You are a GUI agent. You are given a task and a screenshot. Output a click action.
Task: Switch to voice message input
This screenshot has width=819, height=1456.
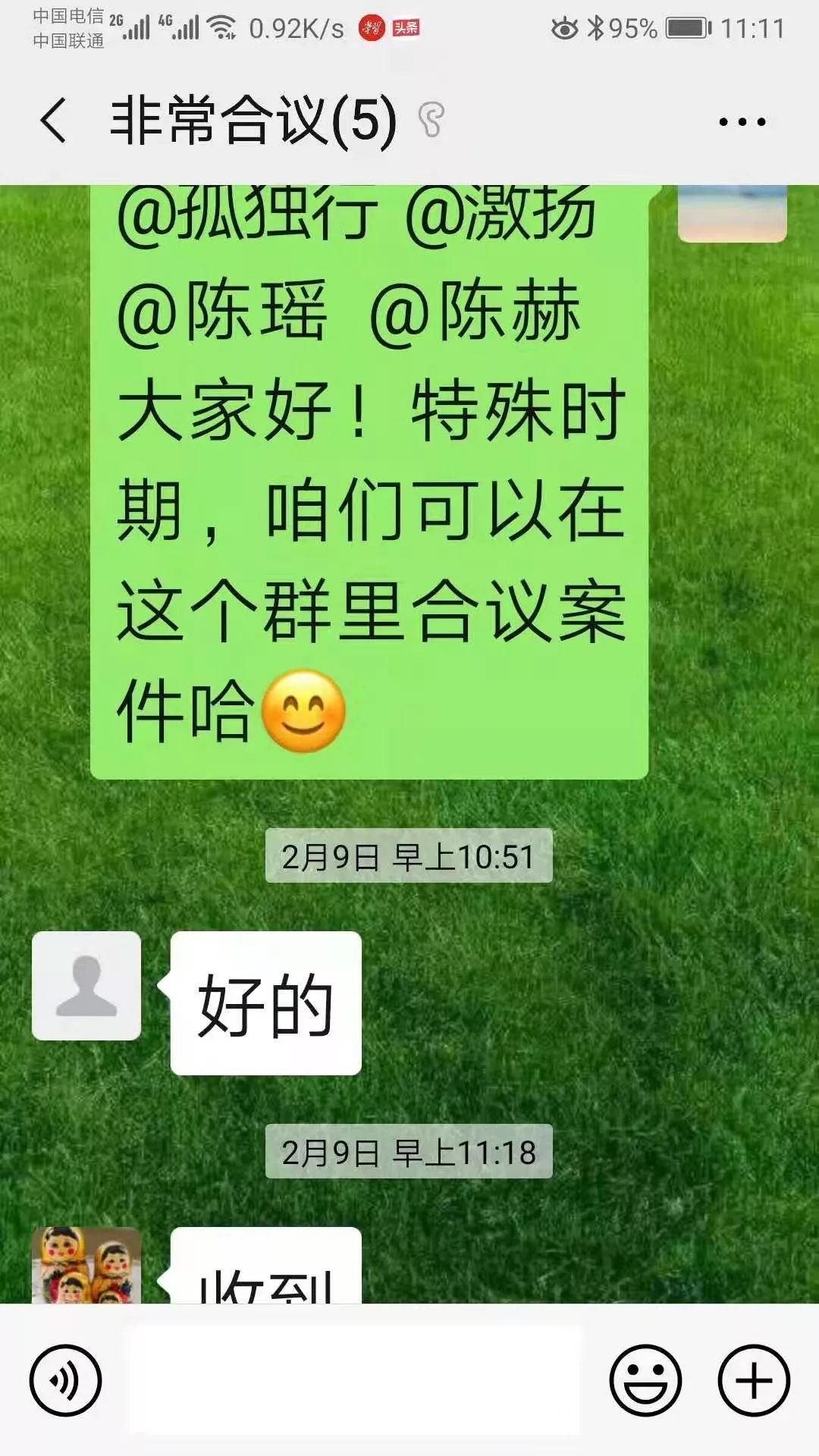pos(65,1380)
